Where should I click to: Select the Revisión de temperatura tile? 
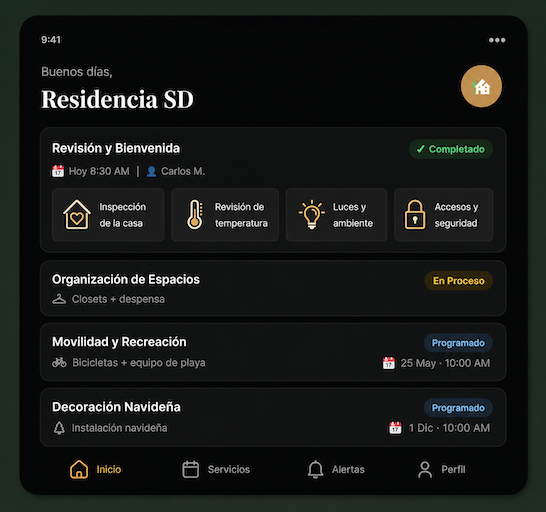225,215
